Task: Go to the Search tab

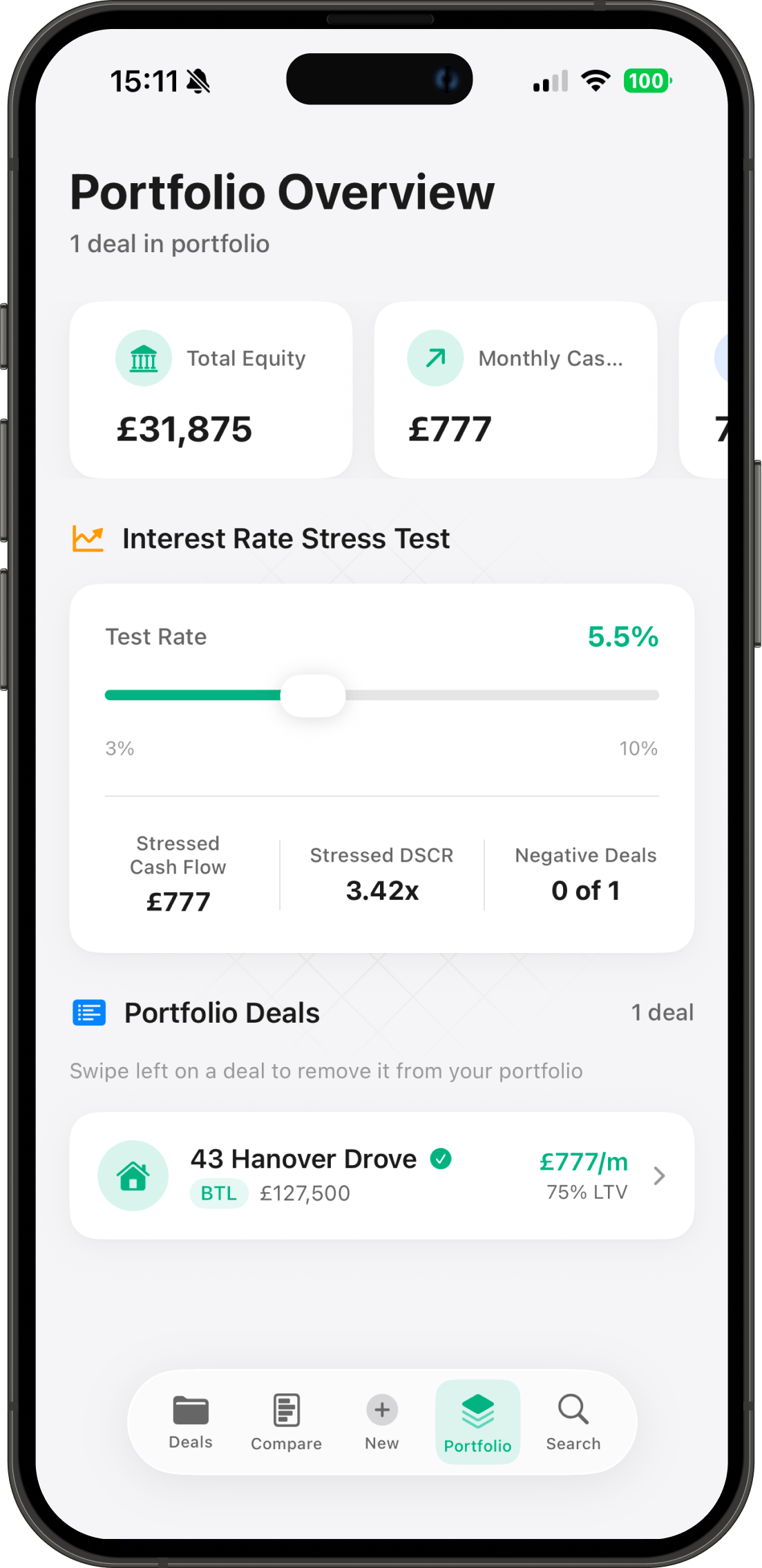Action: 573,1422
